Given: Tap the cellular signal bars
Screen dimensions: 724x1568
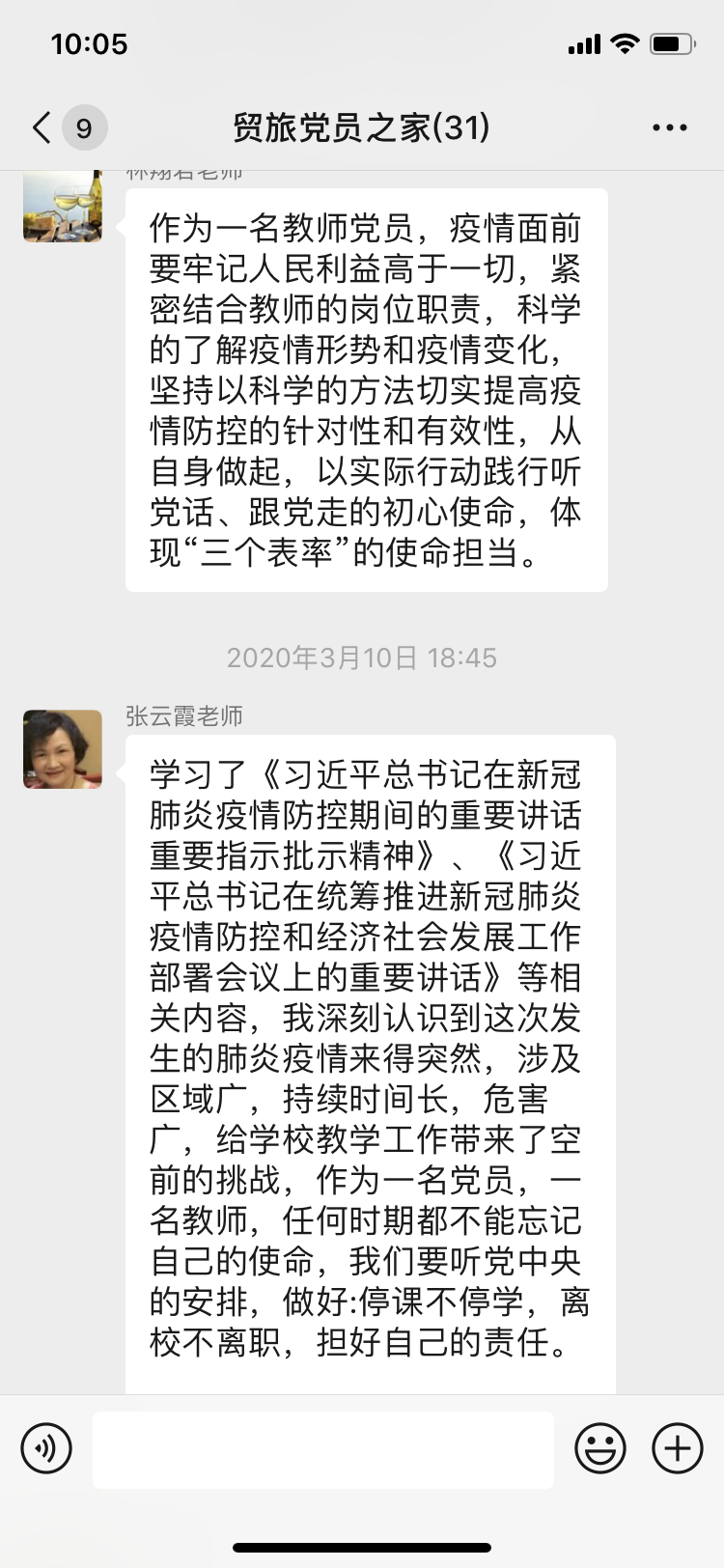Looking at the screenshot, I should coord(584,42).
